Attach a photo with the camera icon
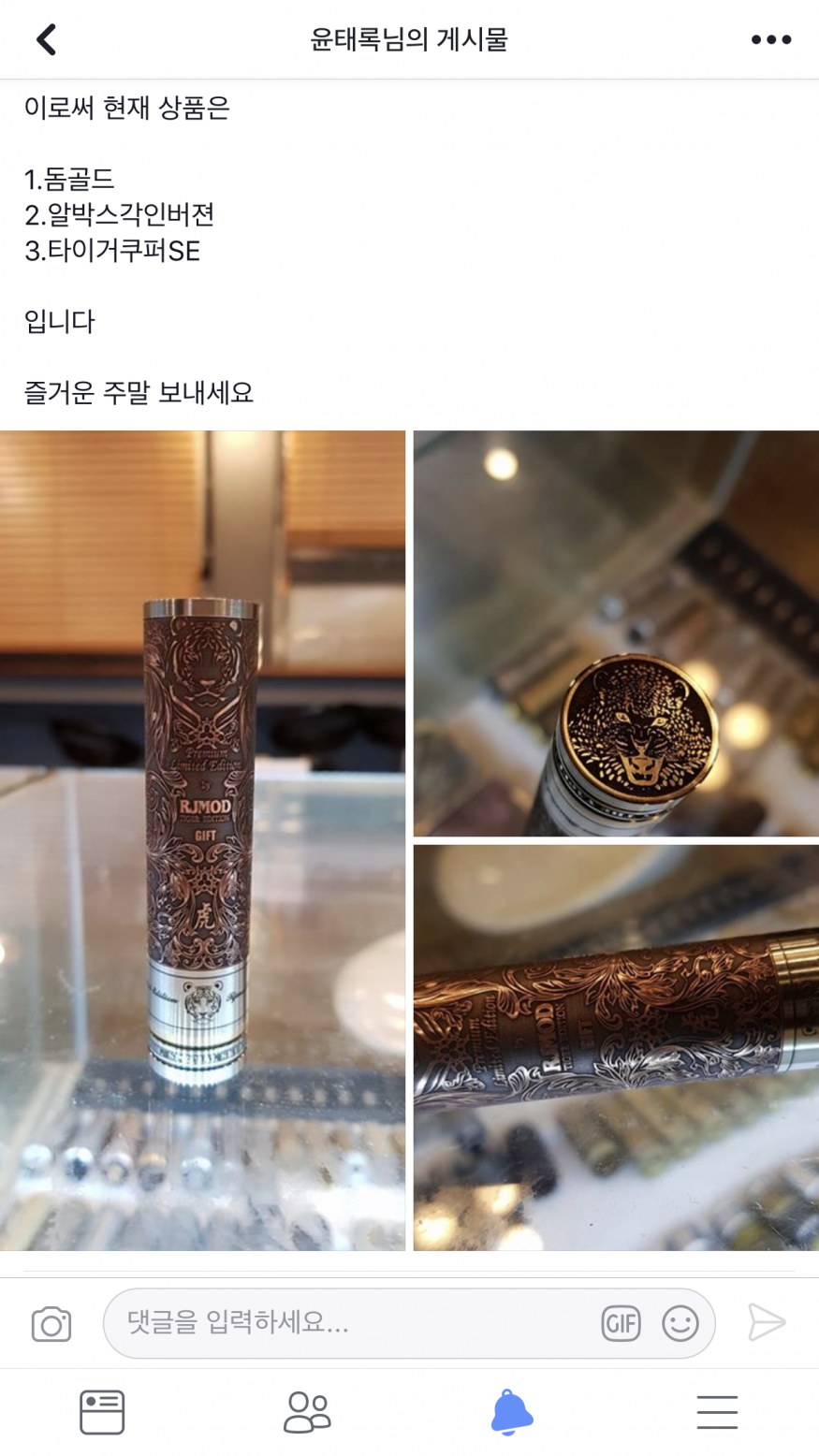 pos(51,1324)
